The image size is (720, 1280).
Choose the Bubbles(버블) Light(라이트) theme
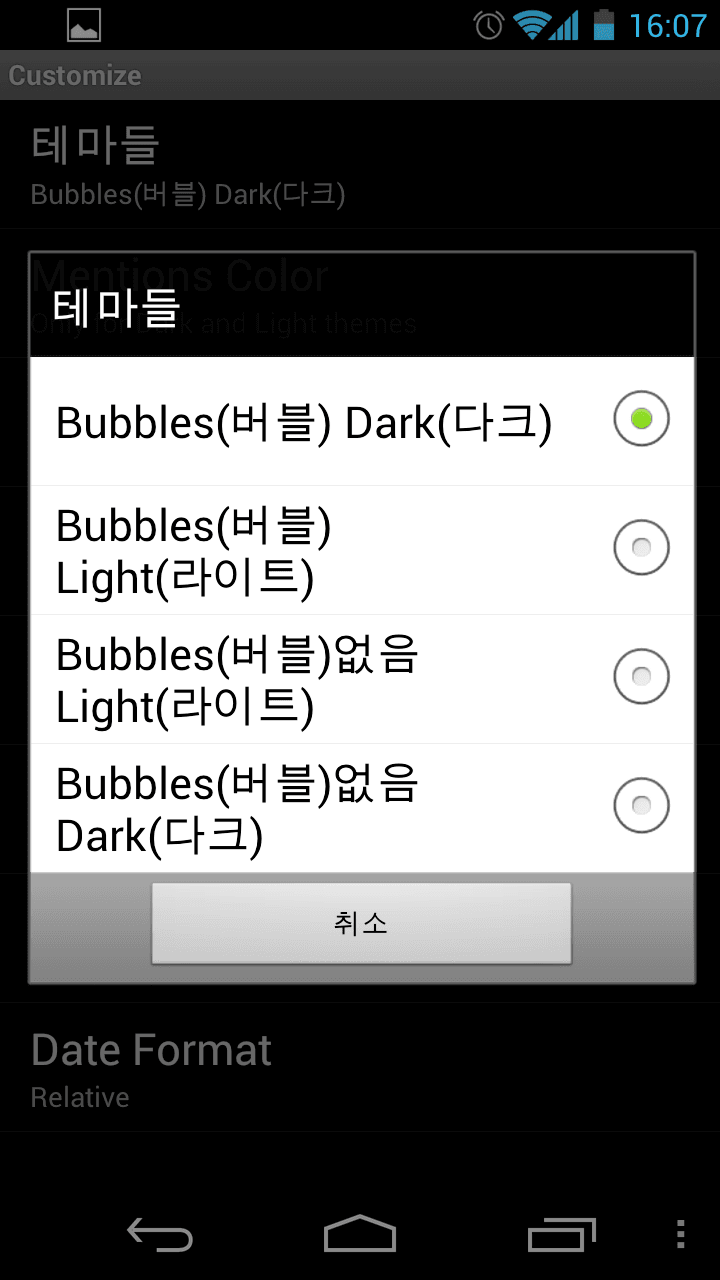360,550
